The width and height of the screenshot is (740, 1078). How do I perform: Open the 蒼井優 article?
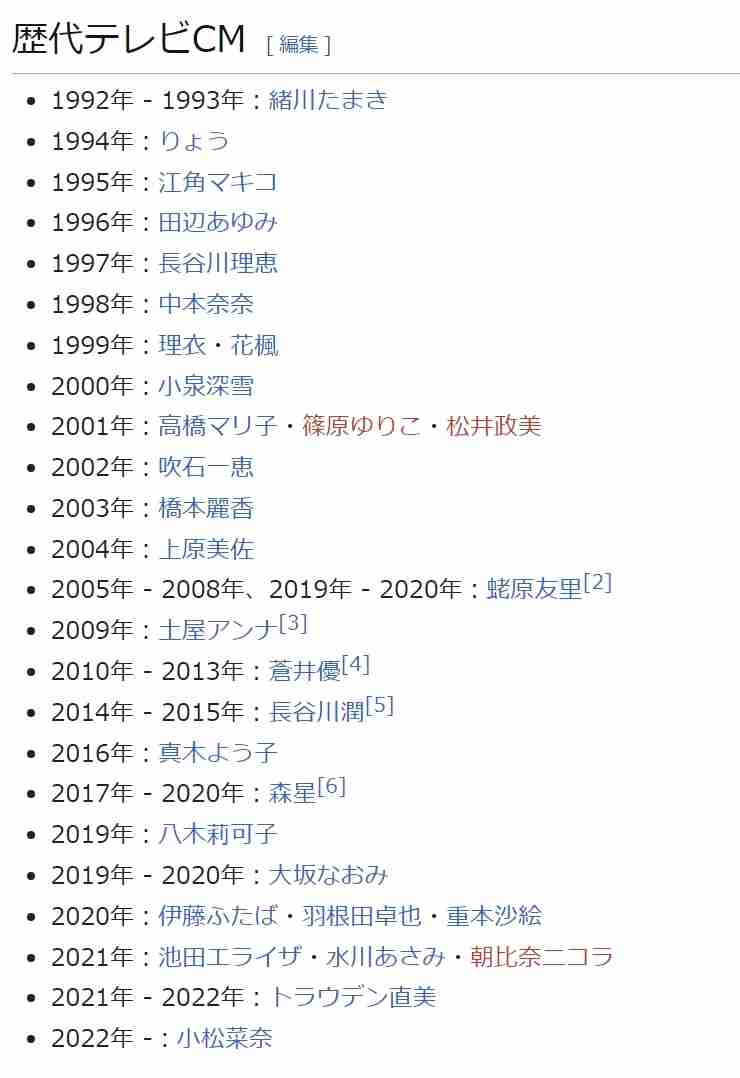point(304,671)
